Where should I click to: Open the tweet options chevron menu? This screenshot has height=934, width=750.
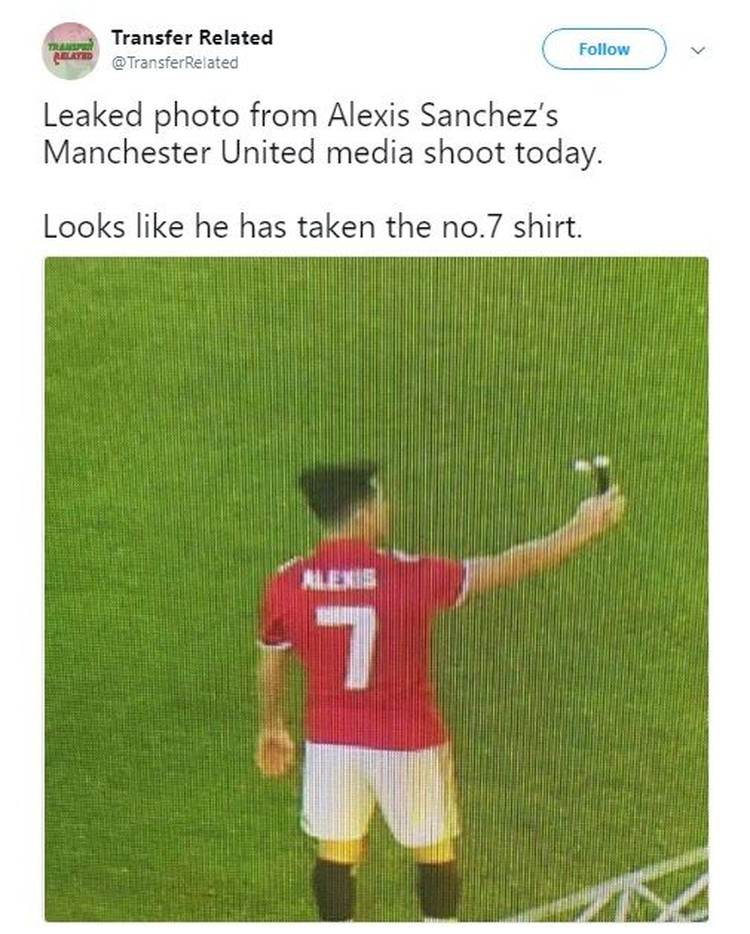click(699, 49)
